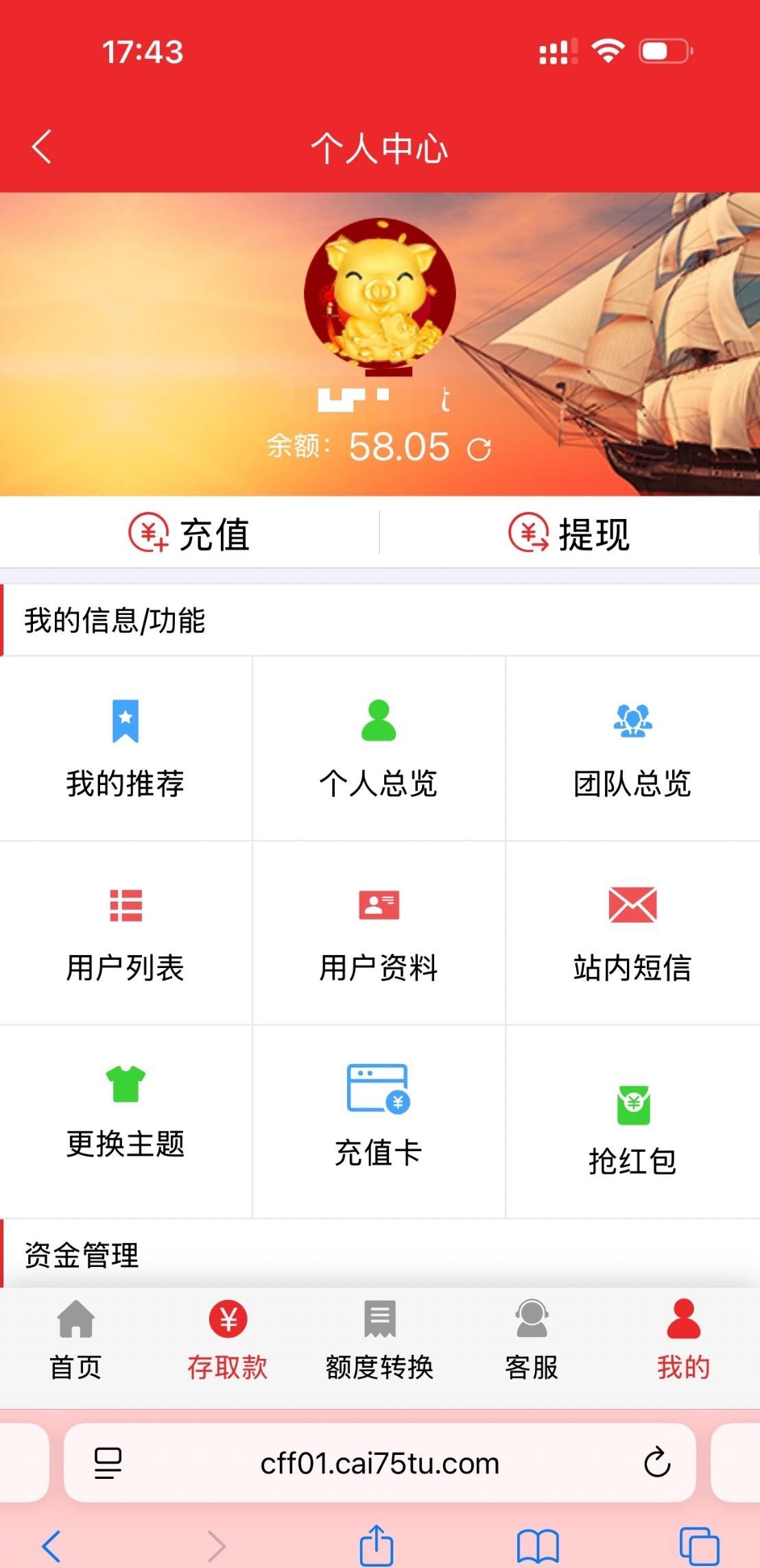Check 站内短信 messages
The height and width of the screenshot is (1568, 760).
point(632,933)
